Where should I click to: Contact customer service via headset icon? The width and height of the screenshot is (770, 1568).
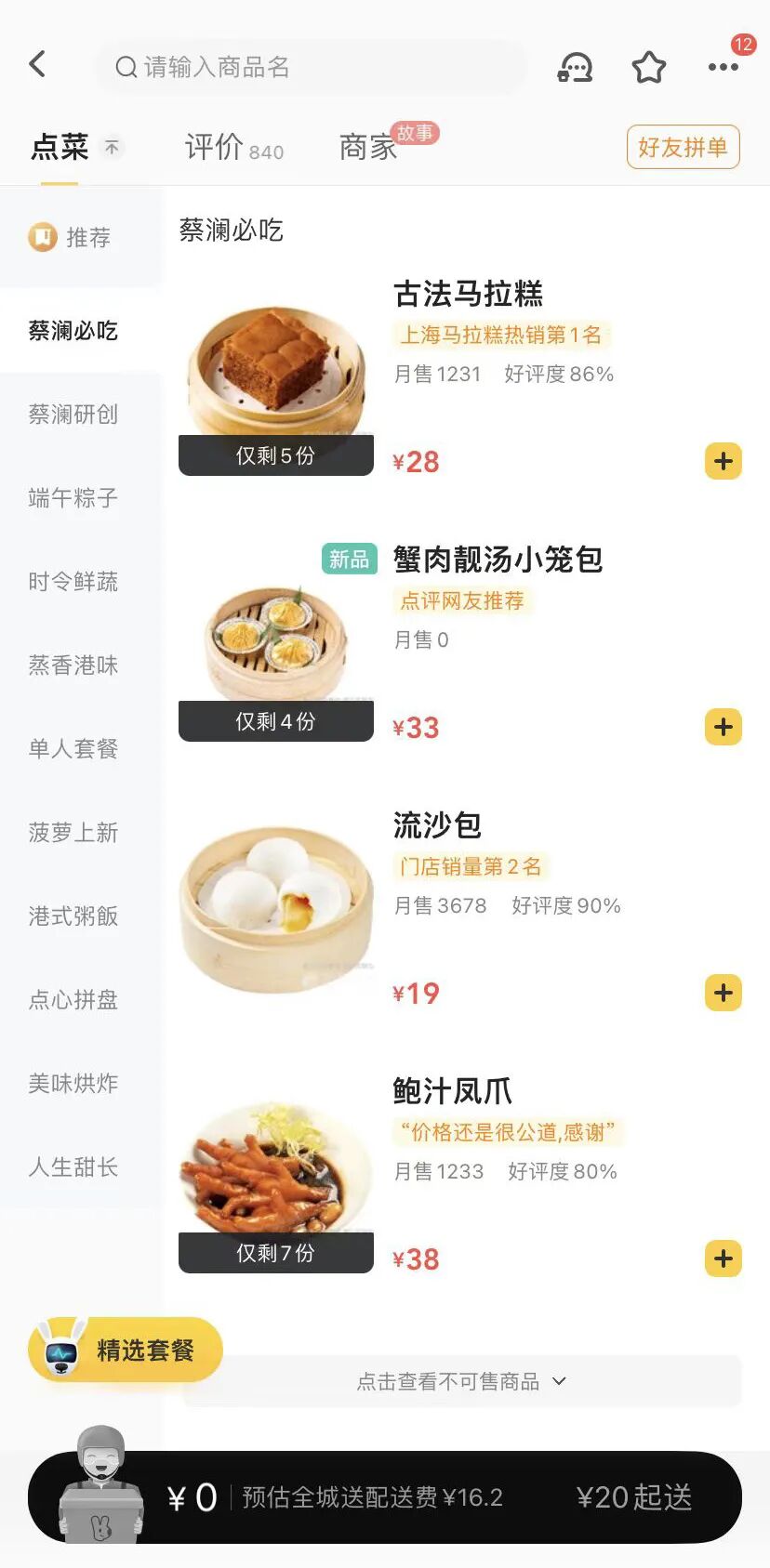click(575, 67)
